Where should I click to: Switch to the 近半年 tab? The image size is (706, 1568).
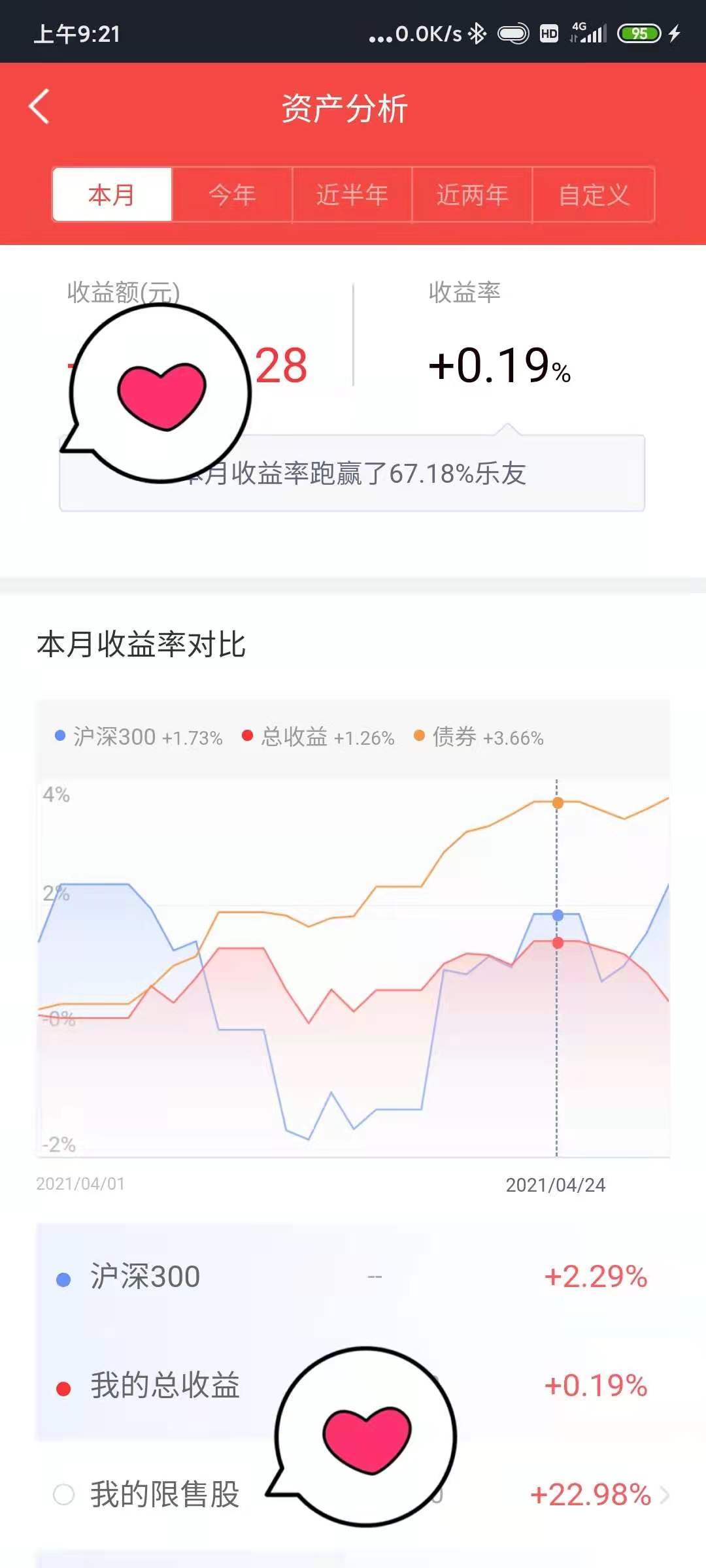(352, 195)
